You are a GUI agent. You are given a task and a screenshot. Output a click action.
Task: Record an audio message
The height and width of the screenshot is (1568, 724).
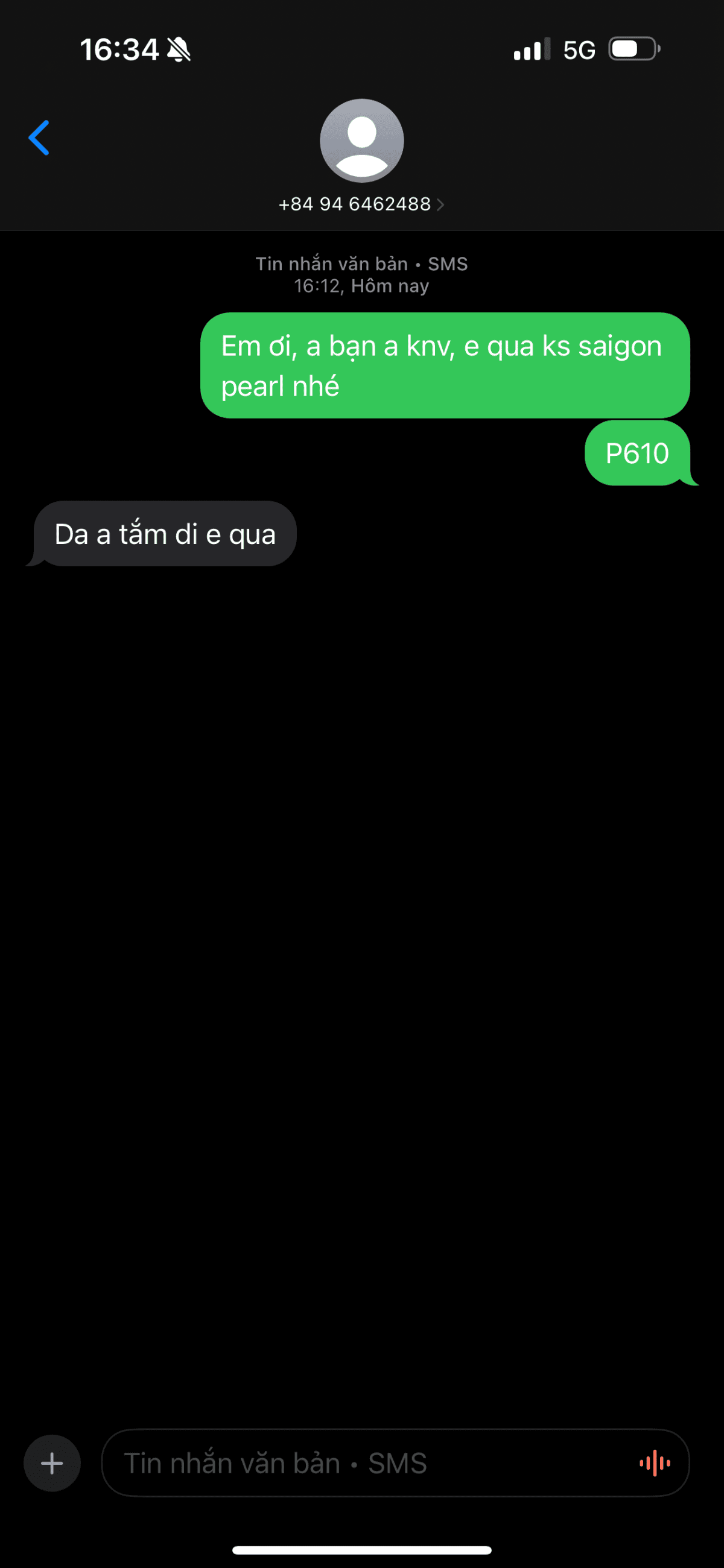click(x=655, y=1463)
